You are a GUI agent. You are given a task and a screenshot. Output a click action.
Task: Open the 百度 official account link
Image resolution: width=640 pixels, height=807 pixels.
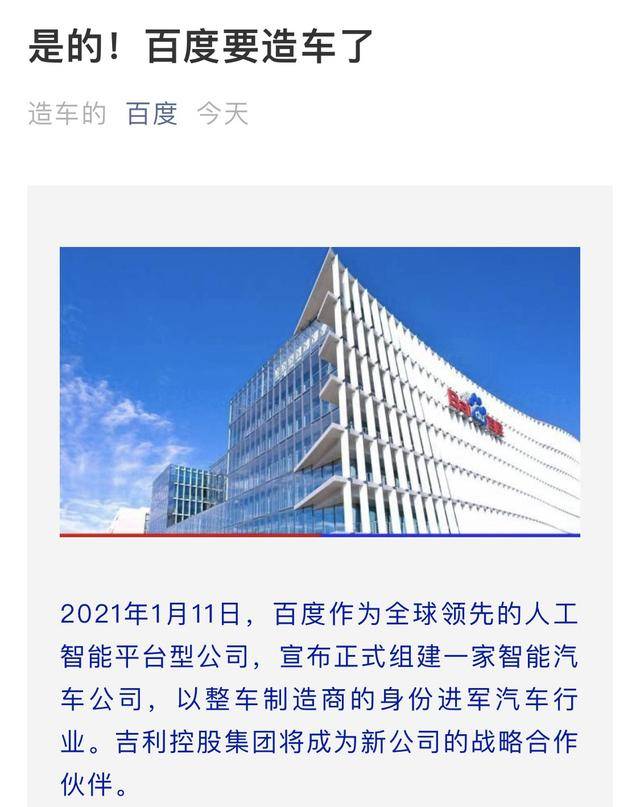coord(152,114)
